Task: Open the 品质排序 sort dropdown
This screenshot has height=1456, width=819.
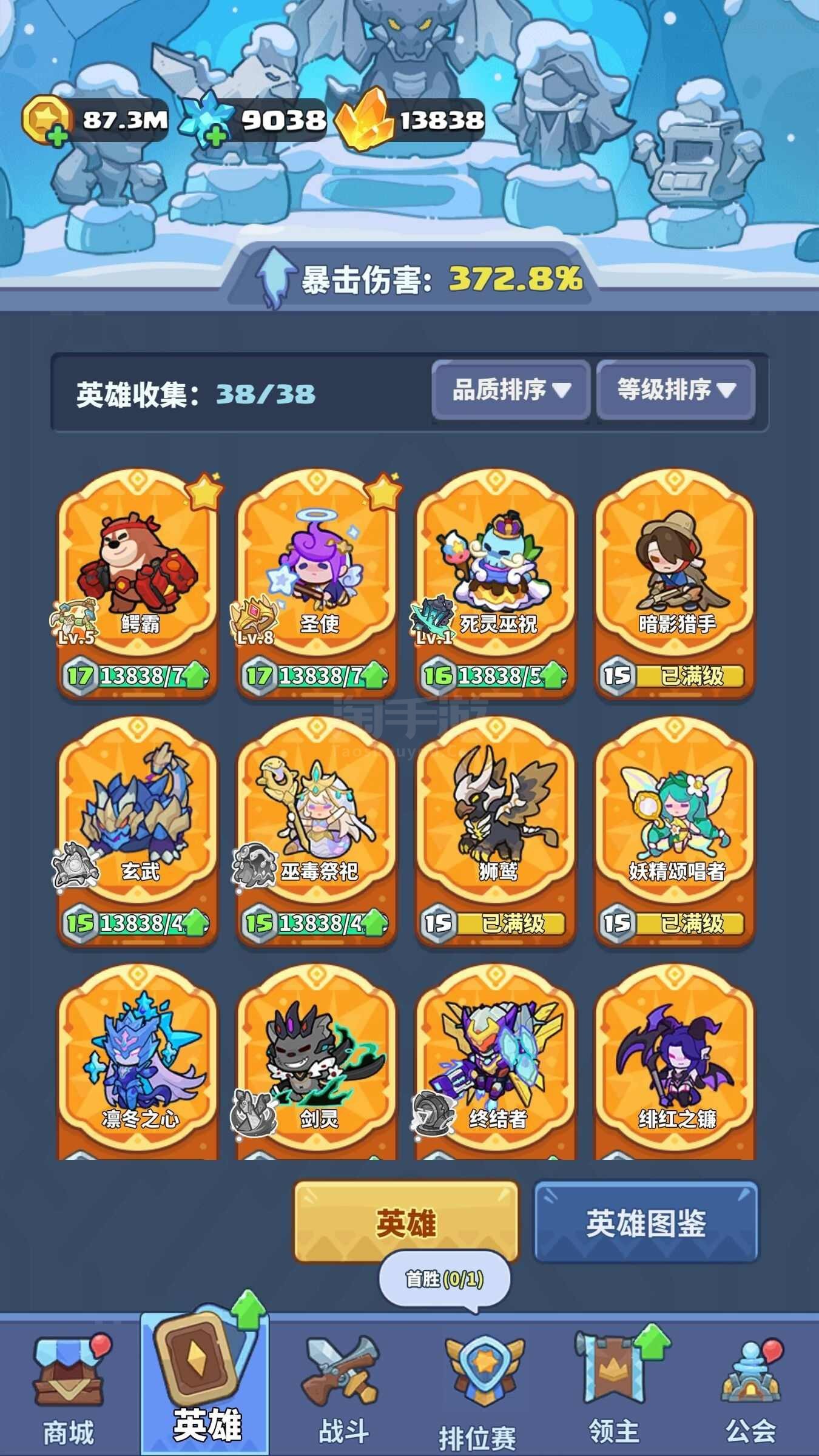Action: pyautogui.click(x=511, y=389)
